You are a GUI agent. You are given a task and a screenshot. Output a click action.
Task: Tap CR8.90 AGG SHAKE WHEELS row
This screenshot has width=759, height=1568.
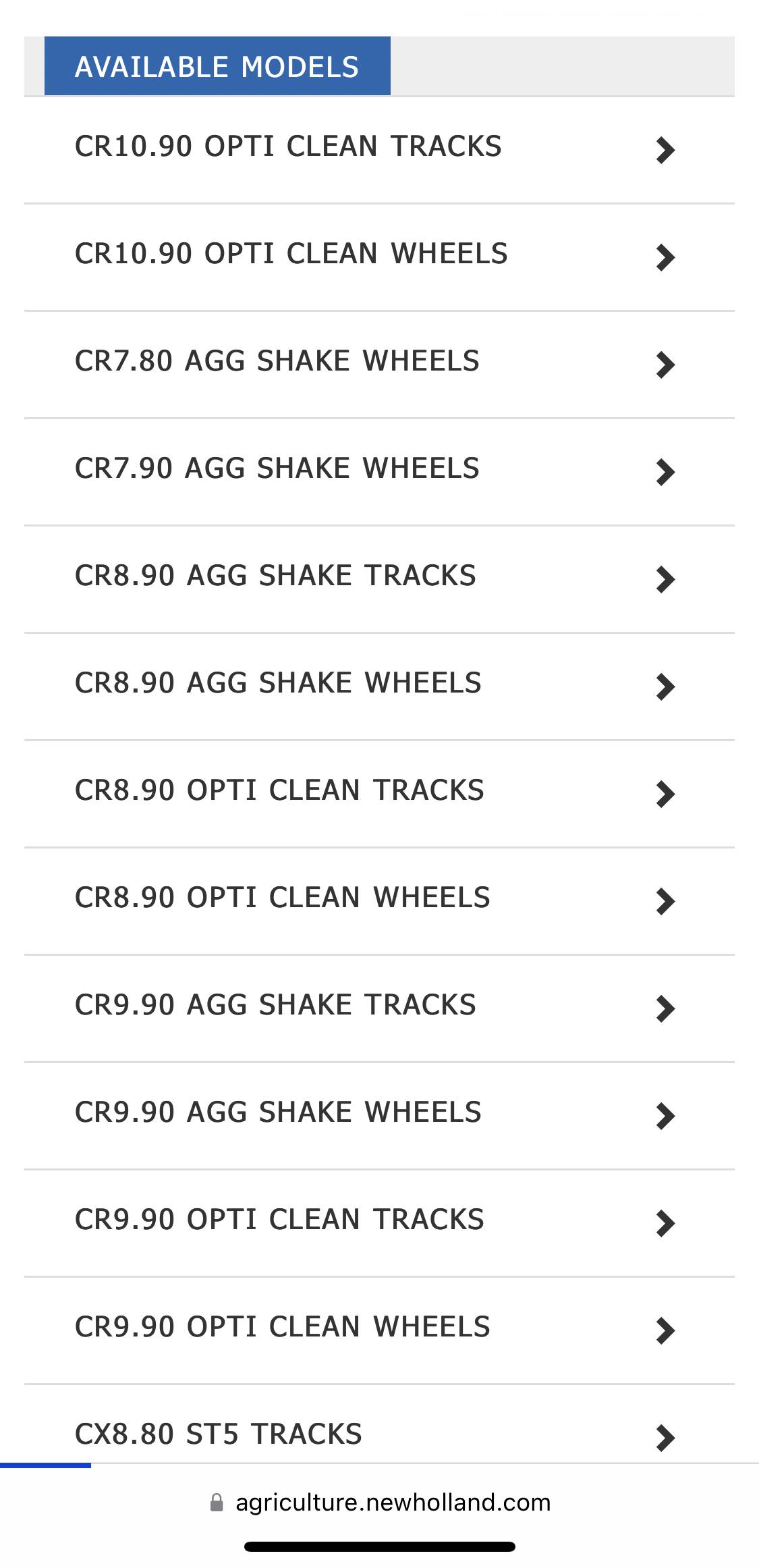click(x=379, y=686)
